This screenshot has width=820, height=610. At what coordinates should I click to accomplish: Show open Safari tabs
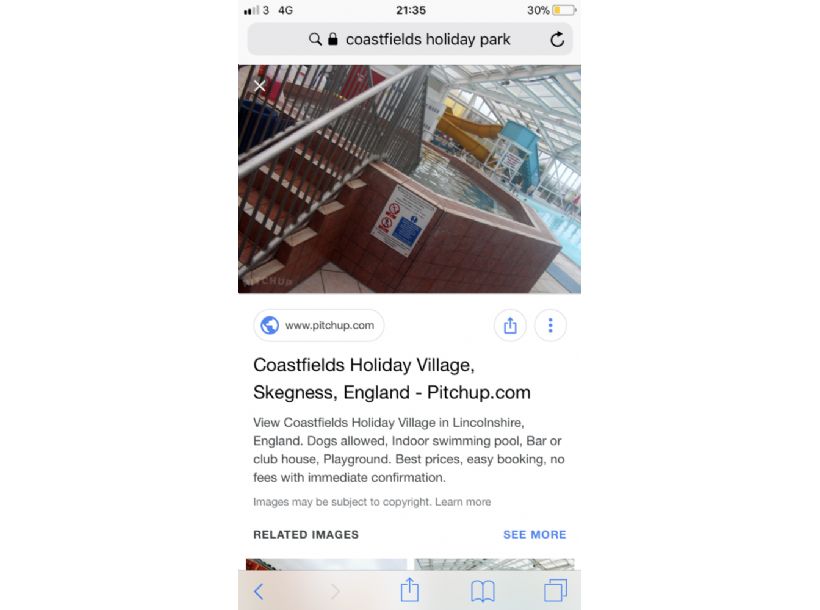[555, 591]
